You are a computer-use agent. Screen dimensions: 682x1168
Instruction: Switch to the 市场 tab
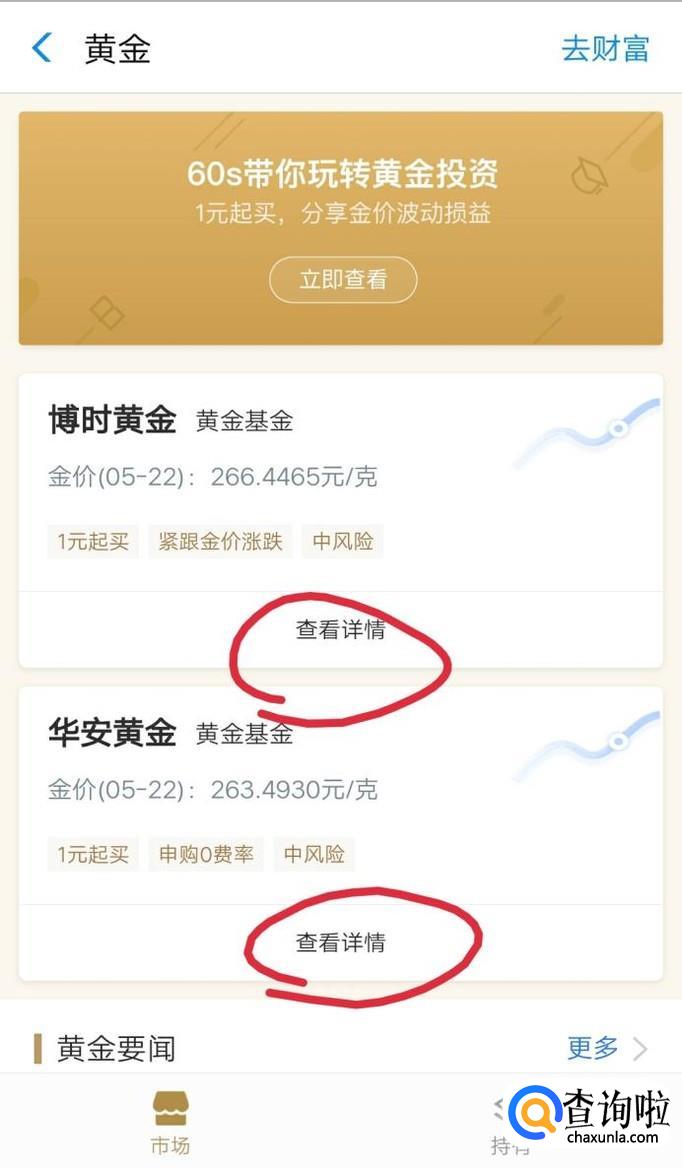coord(170,1122)
